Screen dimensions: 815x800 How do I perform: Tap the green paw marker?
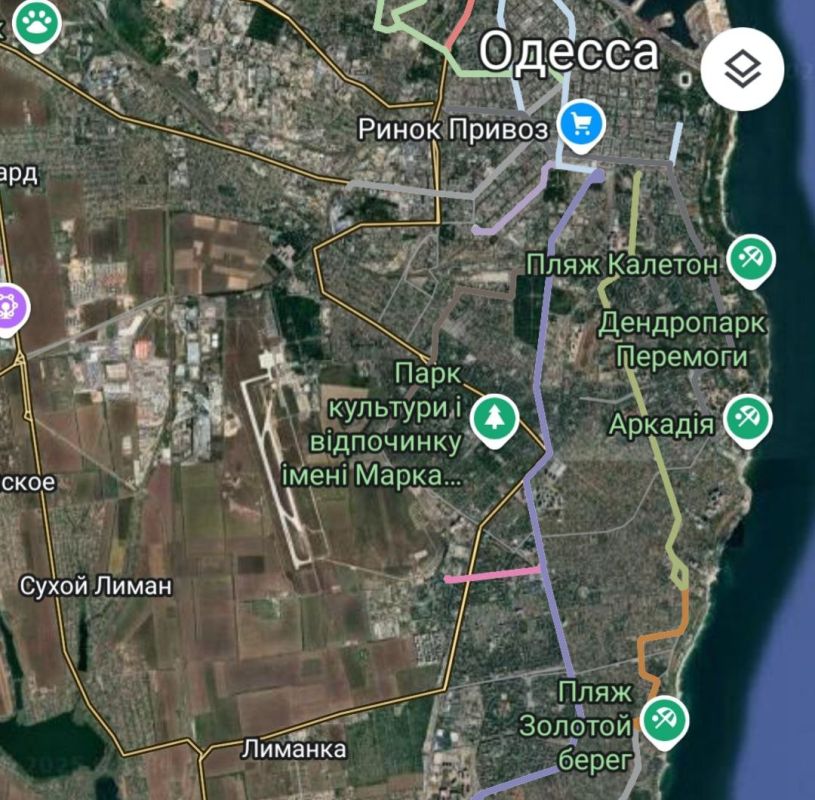coord(38,23)
